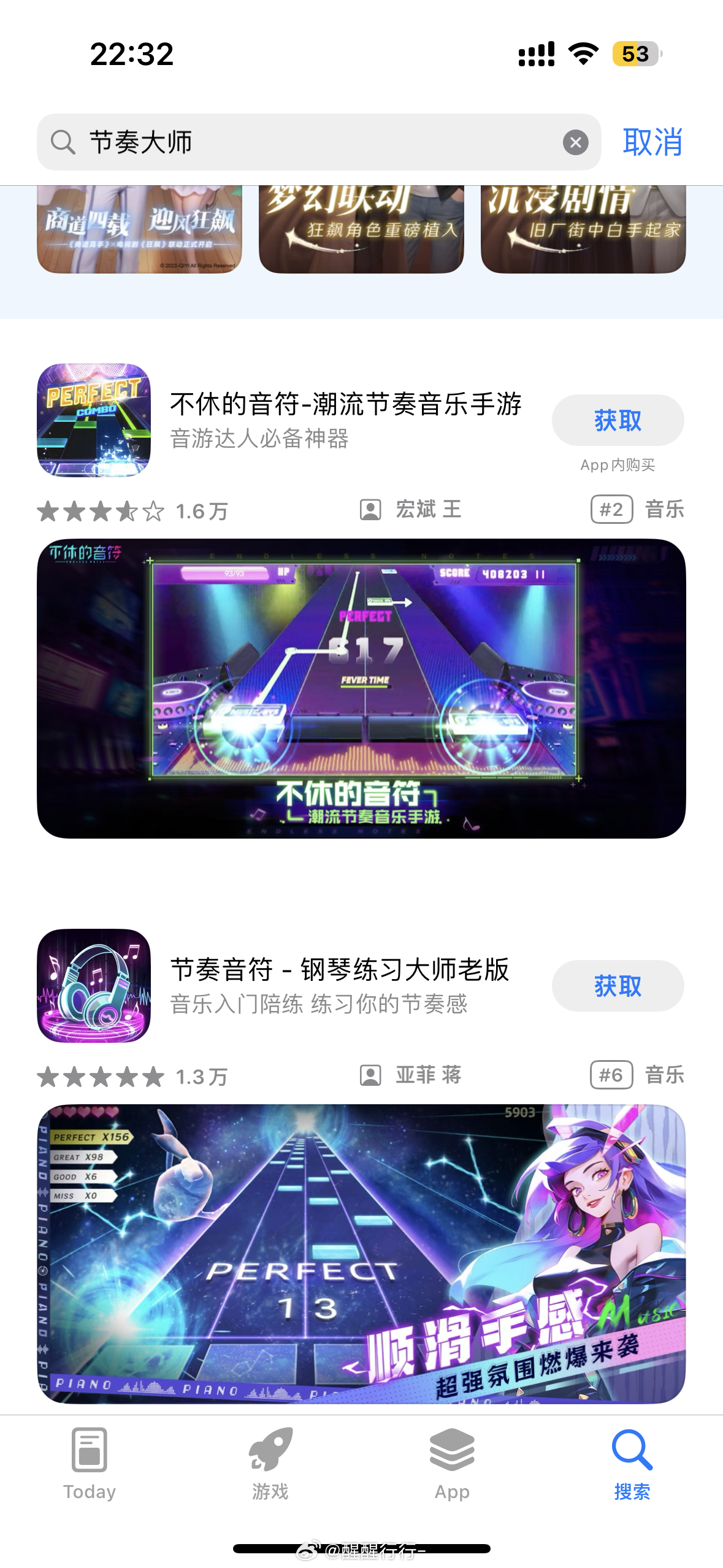Switch to the Today tab
The width and height of the screenshot is (723, 1568).
(x=90, y=1464)
